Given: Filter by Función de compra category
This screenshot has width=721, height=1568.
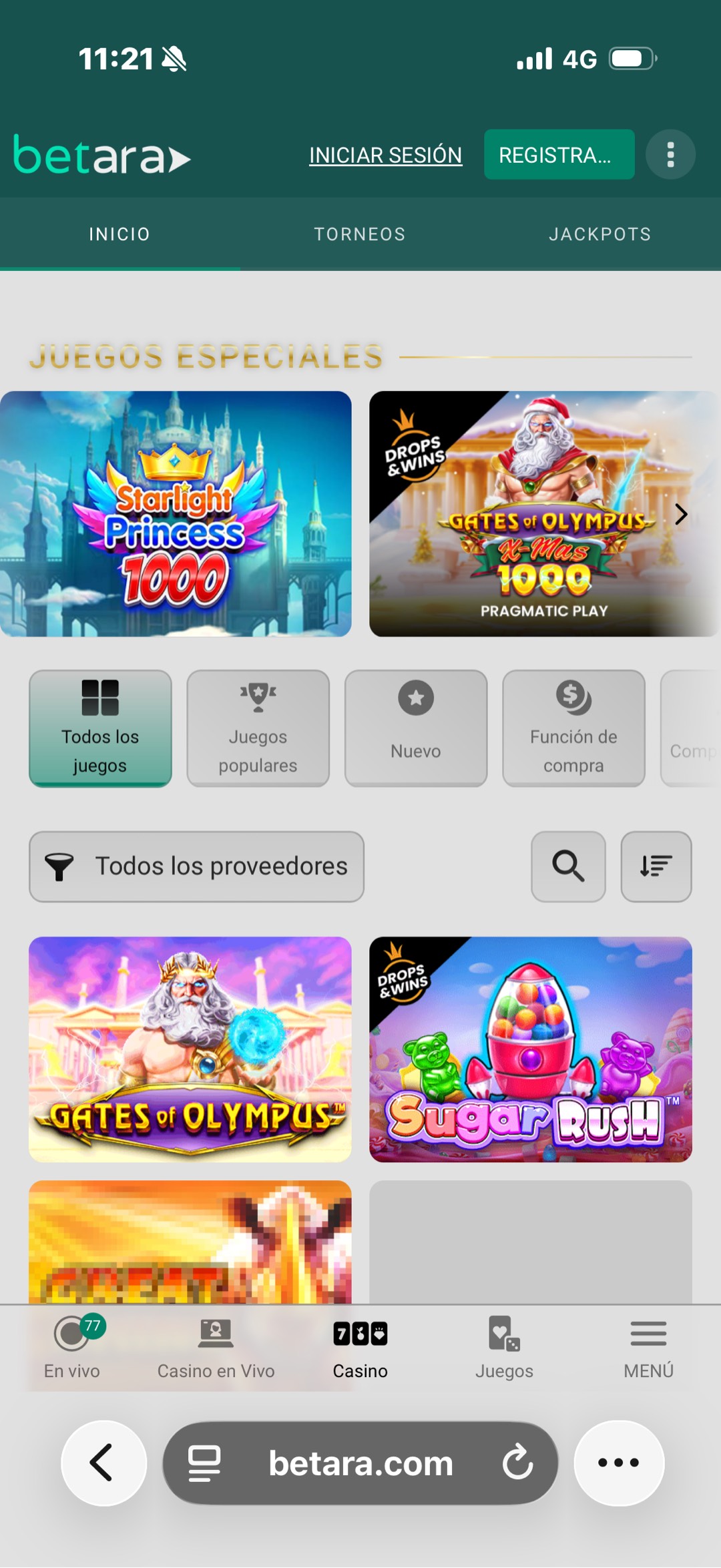Looking at the screenshot, I should coord(573,728).
